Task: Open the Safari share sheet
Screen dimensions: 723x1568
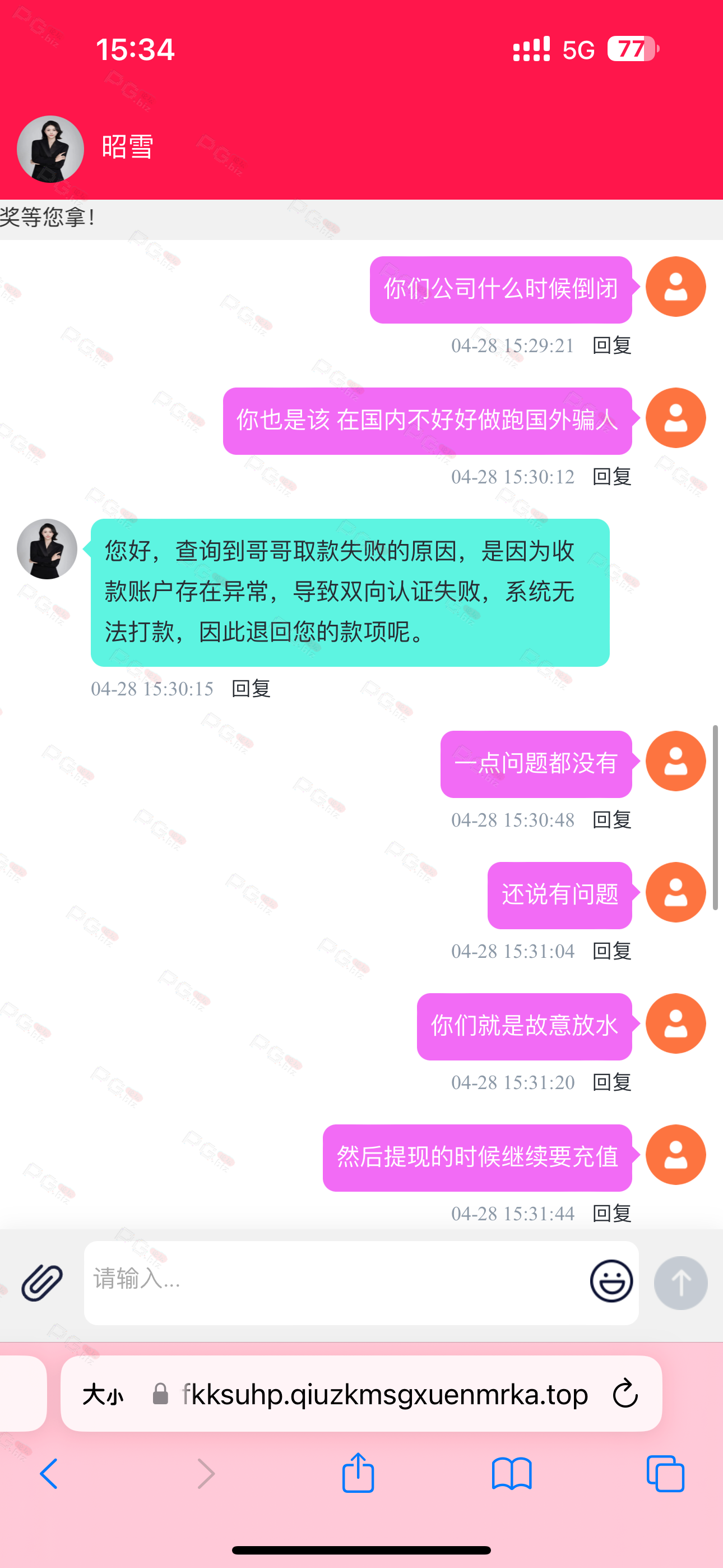Action: [x=358, y=1473]
